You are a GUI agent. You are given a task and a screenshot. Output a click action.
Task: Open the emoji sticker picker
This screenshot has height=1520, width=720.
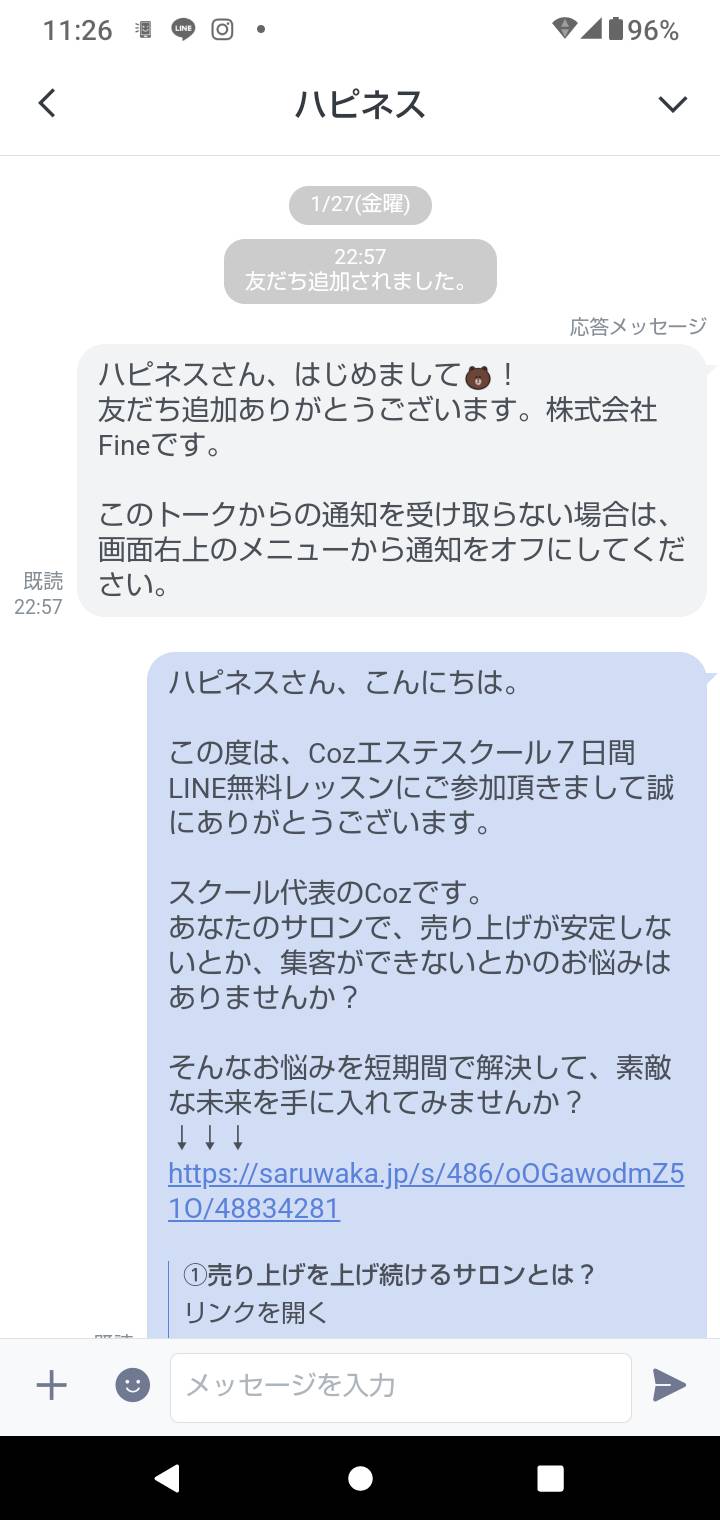(x=132, y=1385)
